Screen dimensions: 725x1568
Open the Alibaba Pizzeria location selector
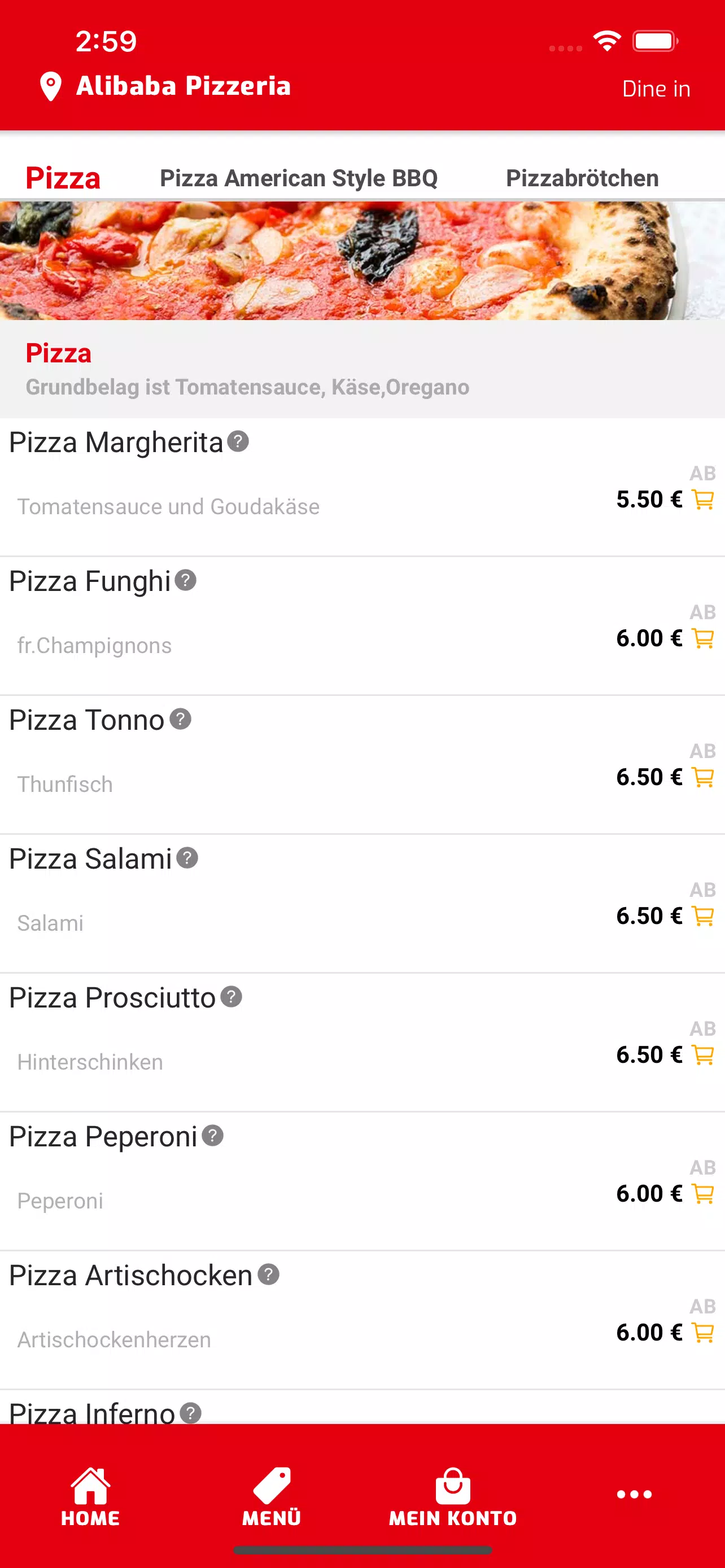coord(165,86)
